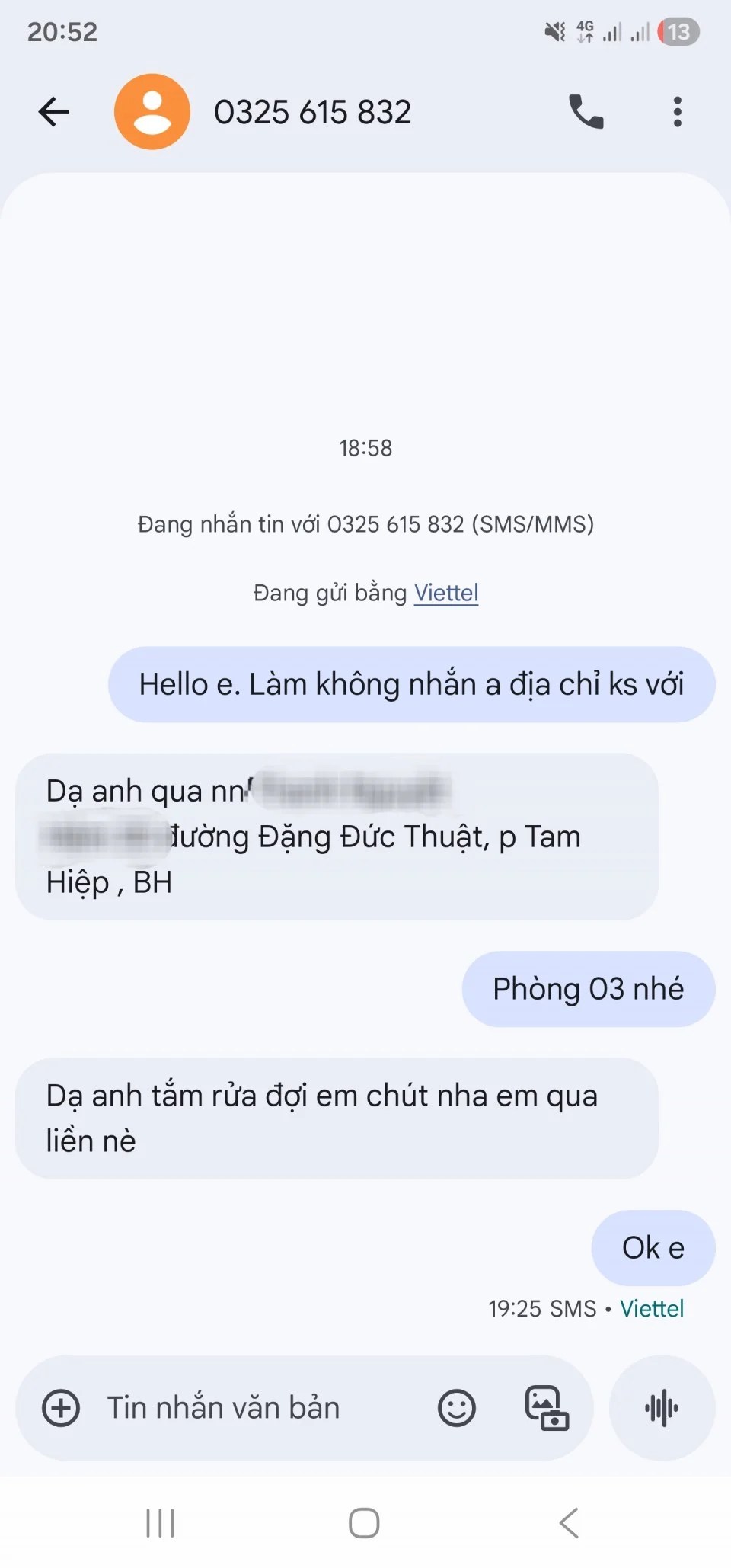
Task: Open the overflow menu
Action: 677,112
